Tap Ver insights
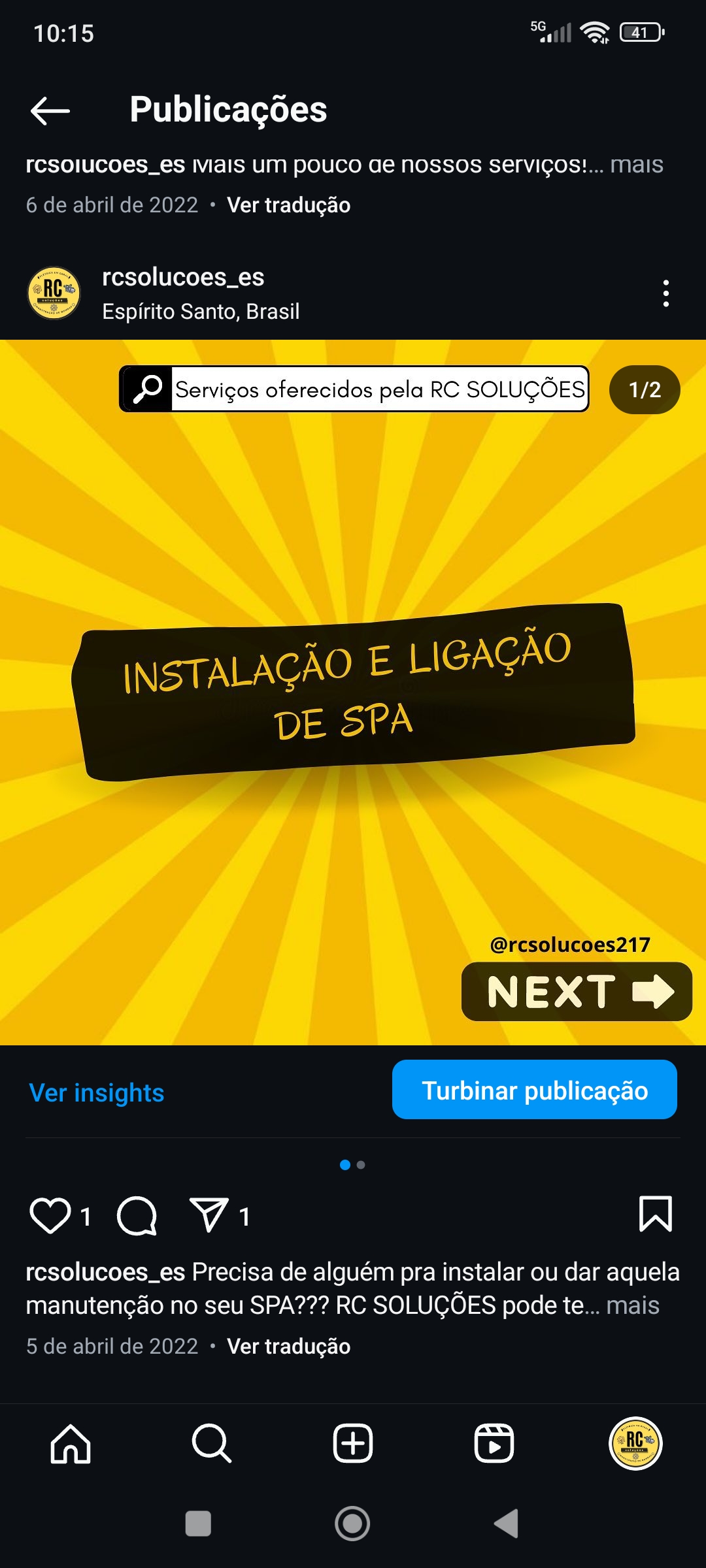This screenshot has height=1568, width=706. pyautogui.click(x=97, y=1092)
